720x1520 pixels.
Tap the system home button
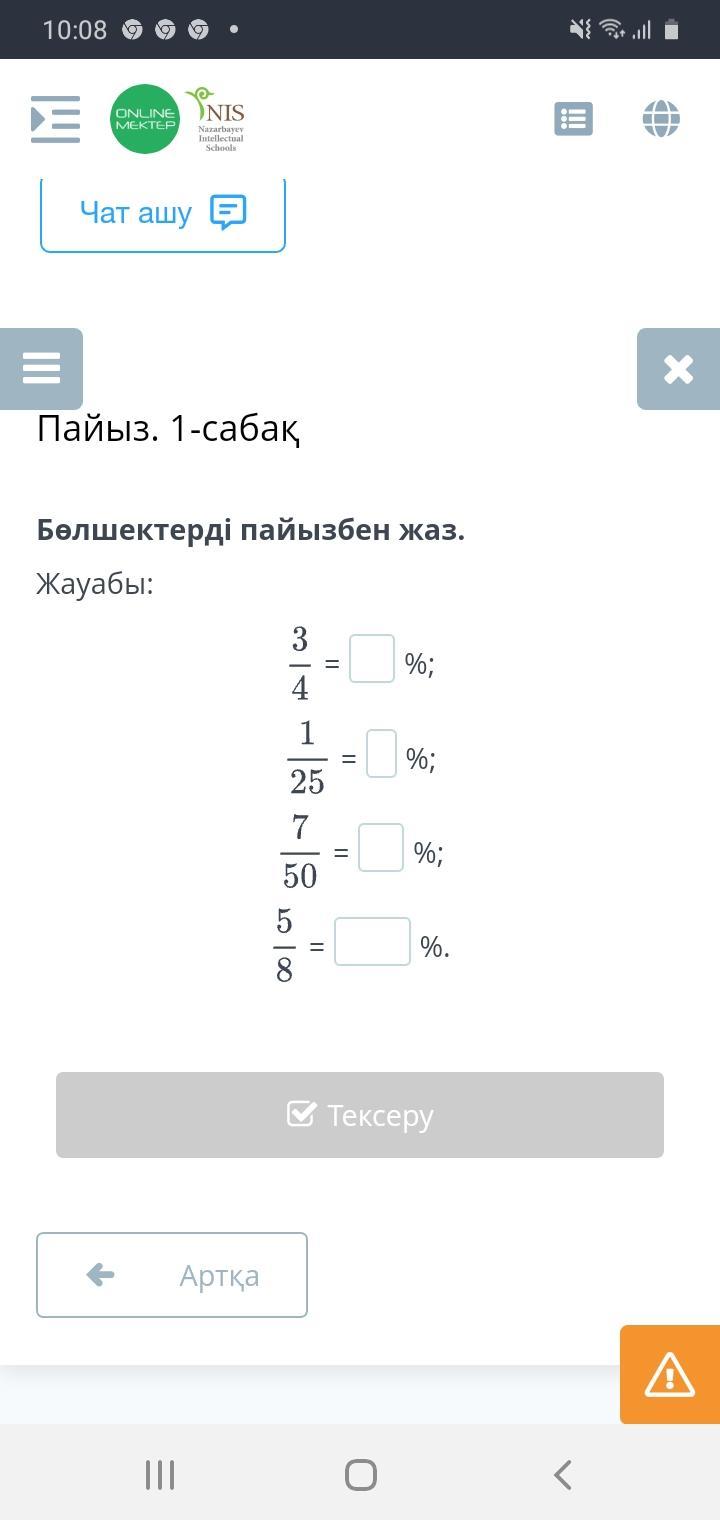360,1475
